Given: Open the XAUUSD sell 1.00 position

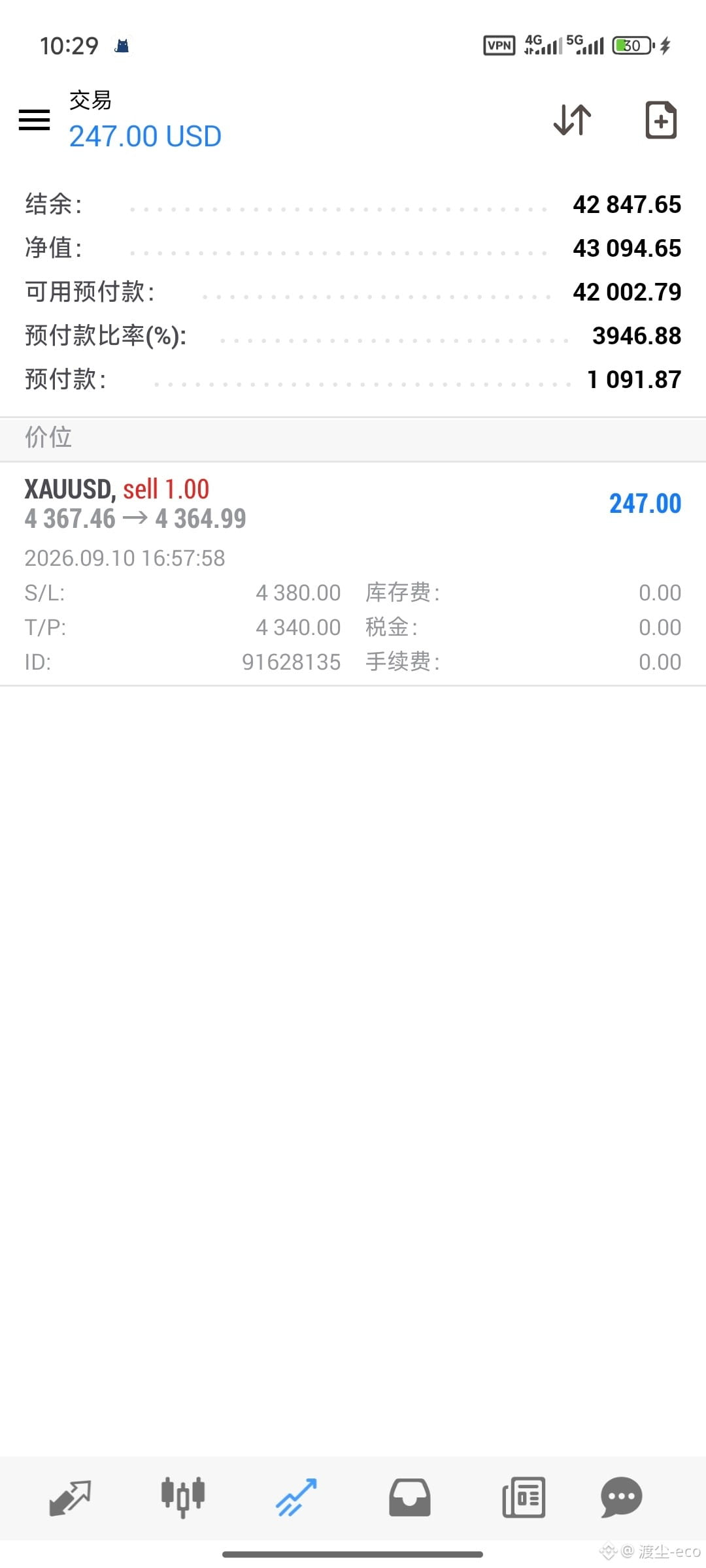Looking at the screenshot, I should pyautogui.click(x=353, y=574).
